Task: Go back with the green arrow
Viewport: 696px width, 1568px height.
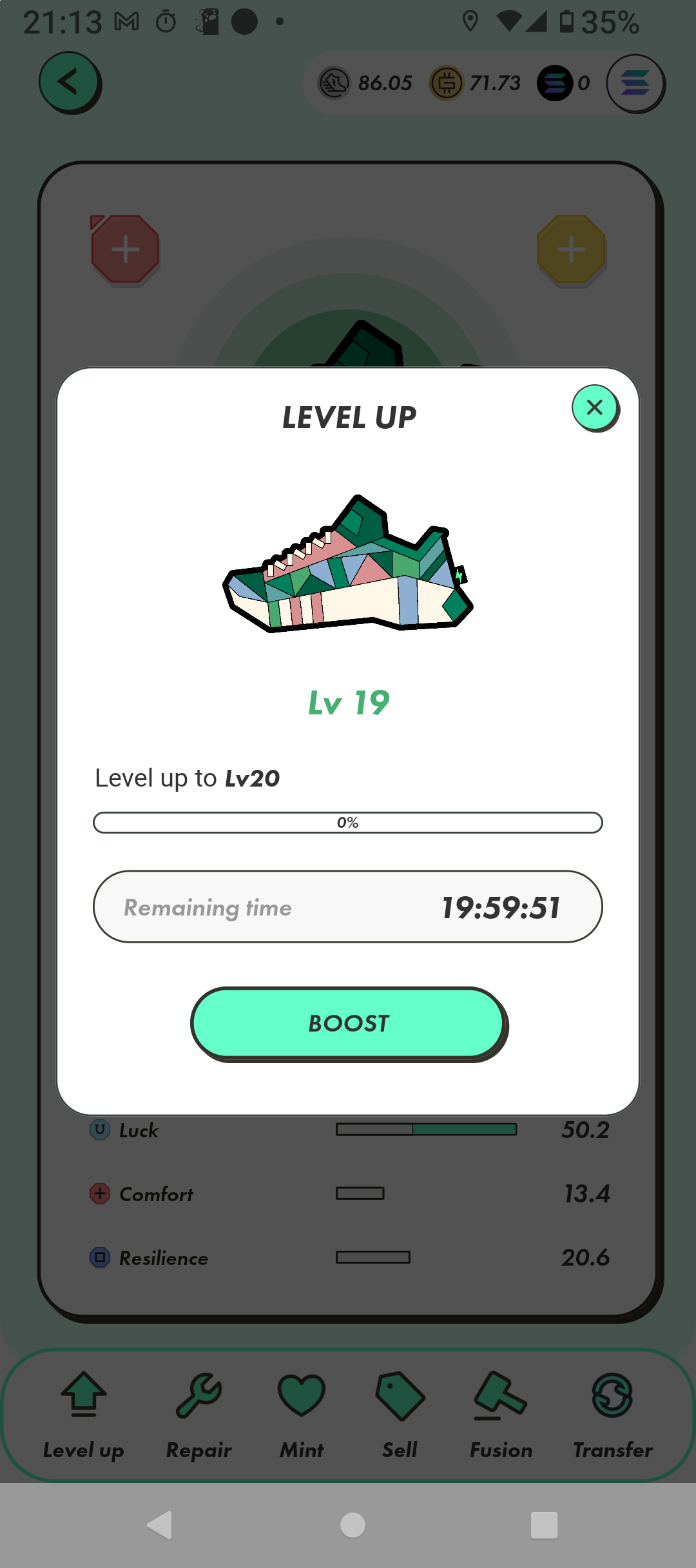Action: point(69,82)
